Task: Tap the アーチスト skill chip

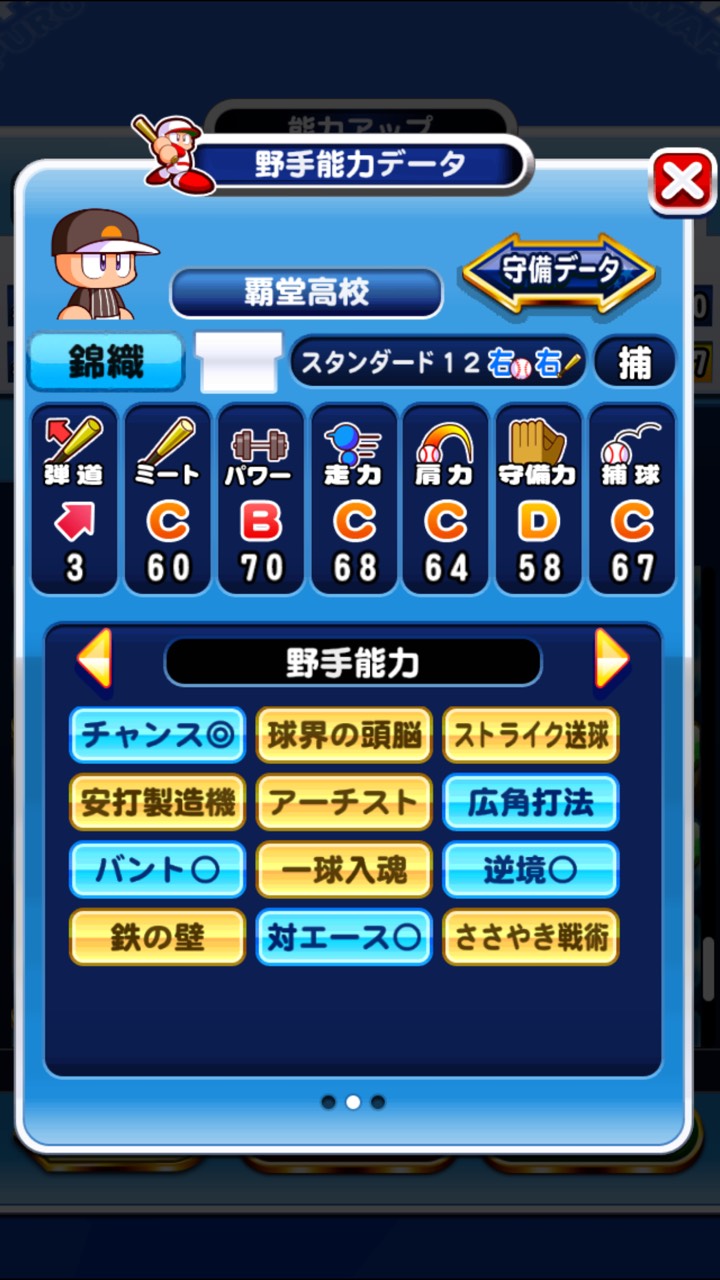Action: coord(344,802)
